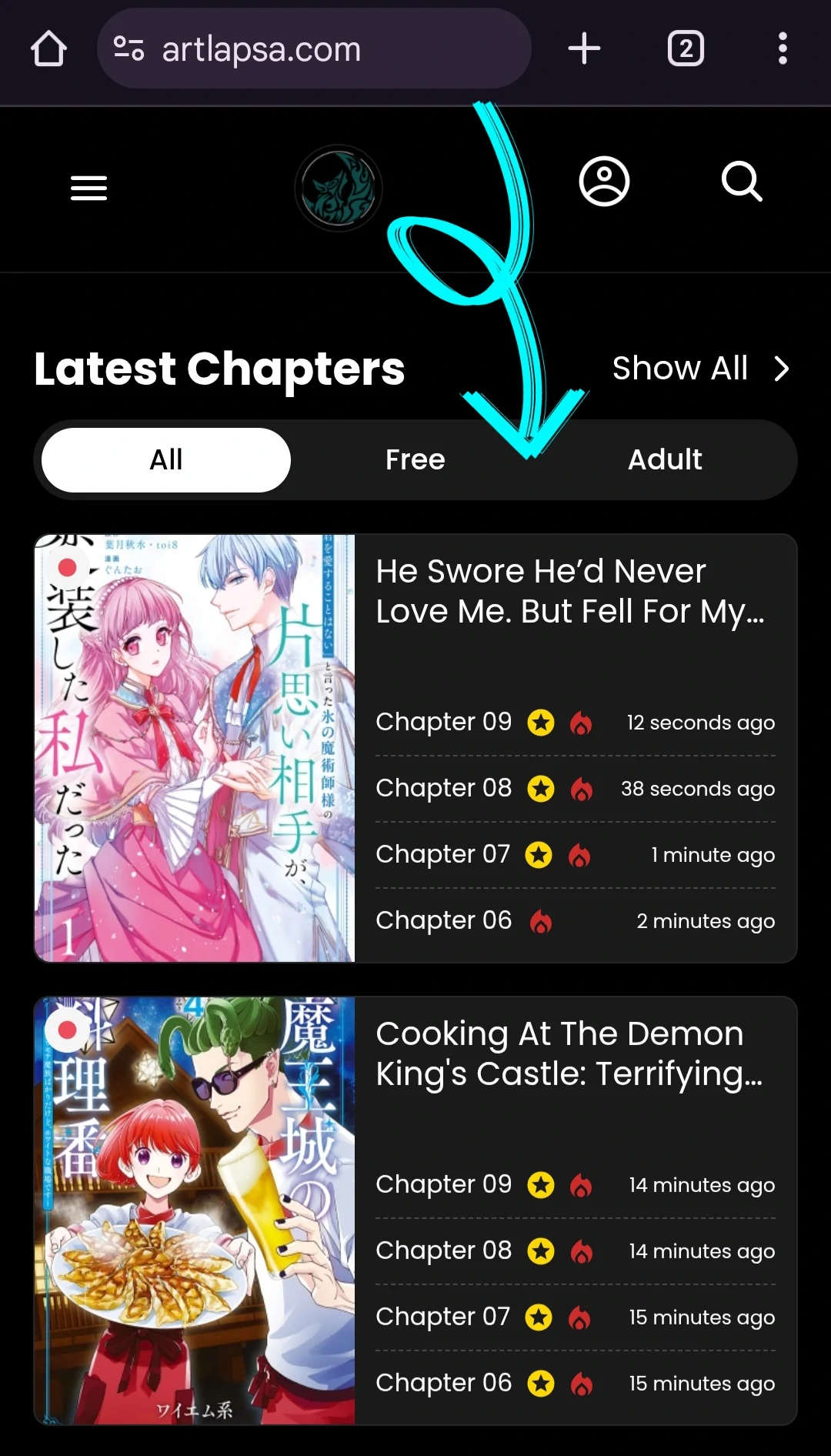This screenshot has width=831, height=1456.
Task: Open the user account icon
Action: [x=604, y=182]
